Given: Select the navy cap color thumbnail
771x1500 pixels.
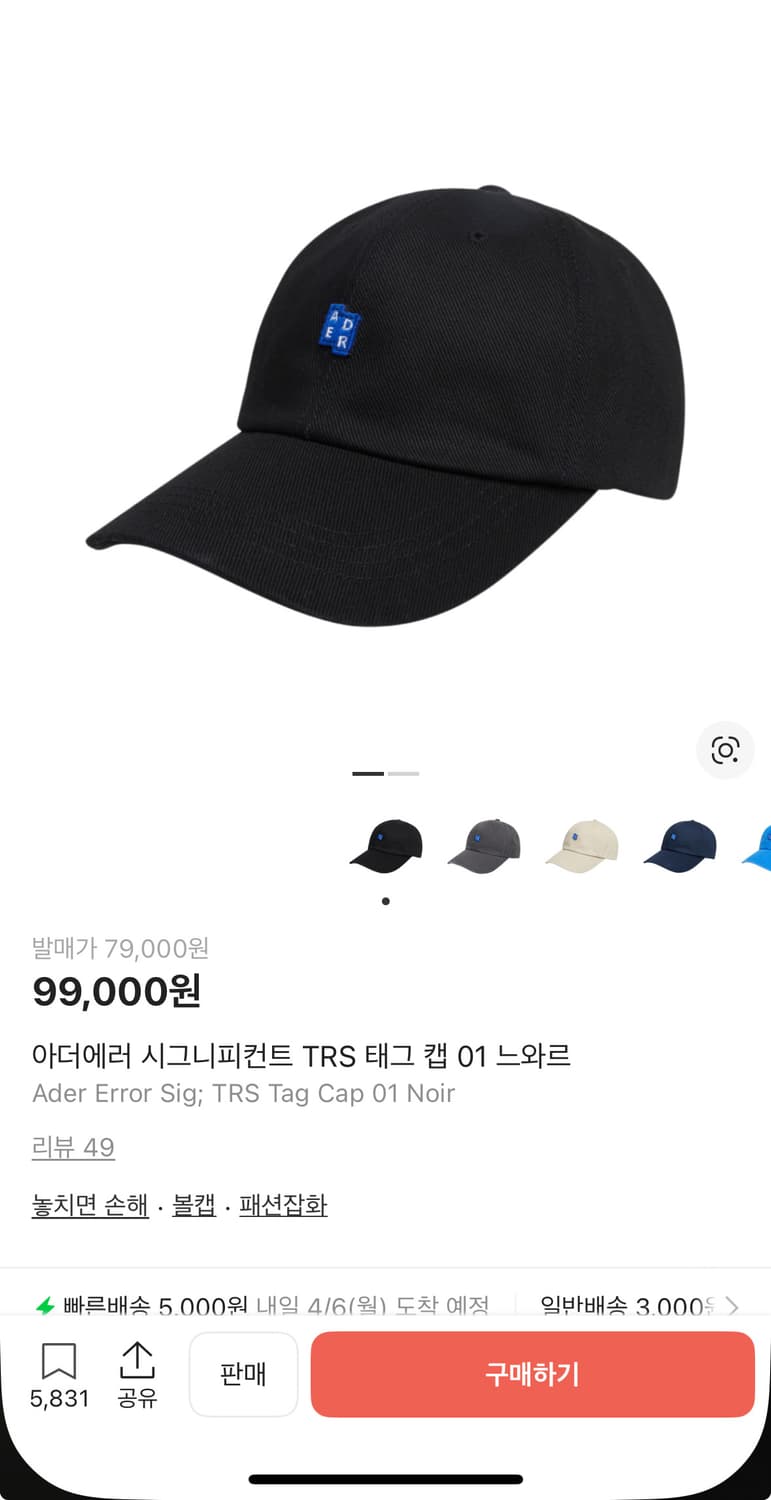Looking at the screenshot, I should (x=680, y=845).
